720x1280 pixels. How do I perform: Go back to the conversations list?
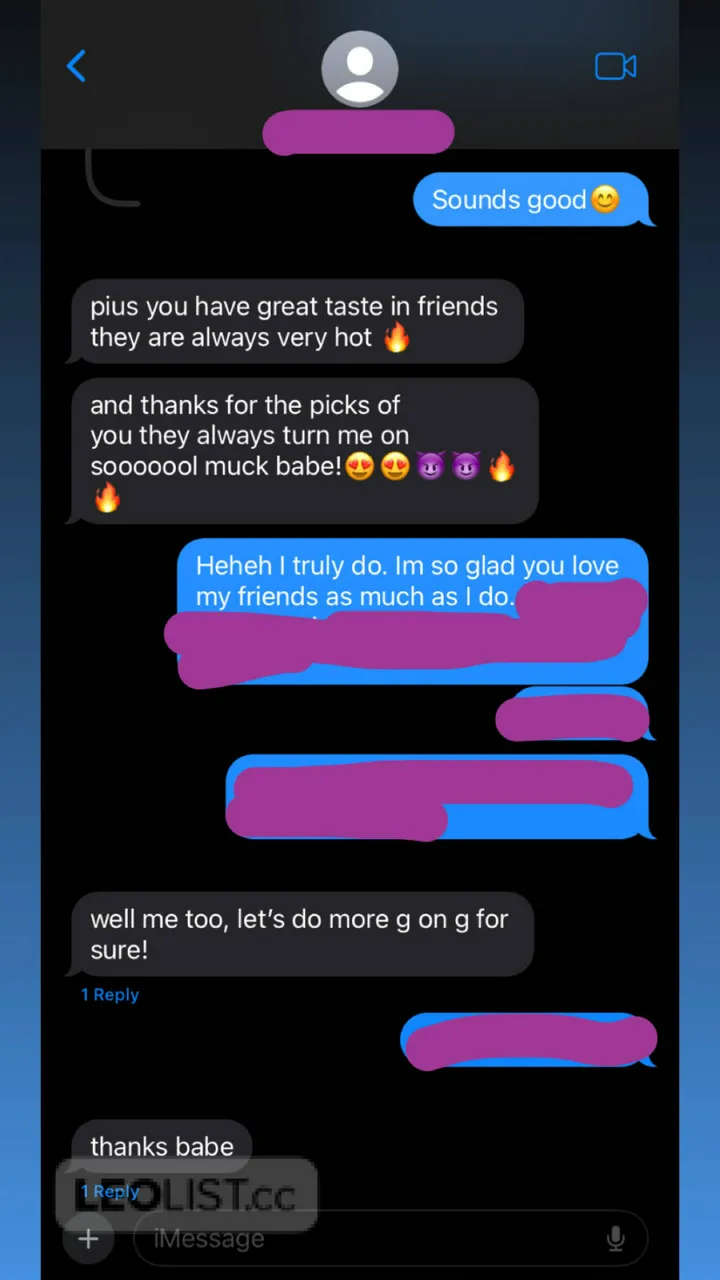pos(76,67)
